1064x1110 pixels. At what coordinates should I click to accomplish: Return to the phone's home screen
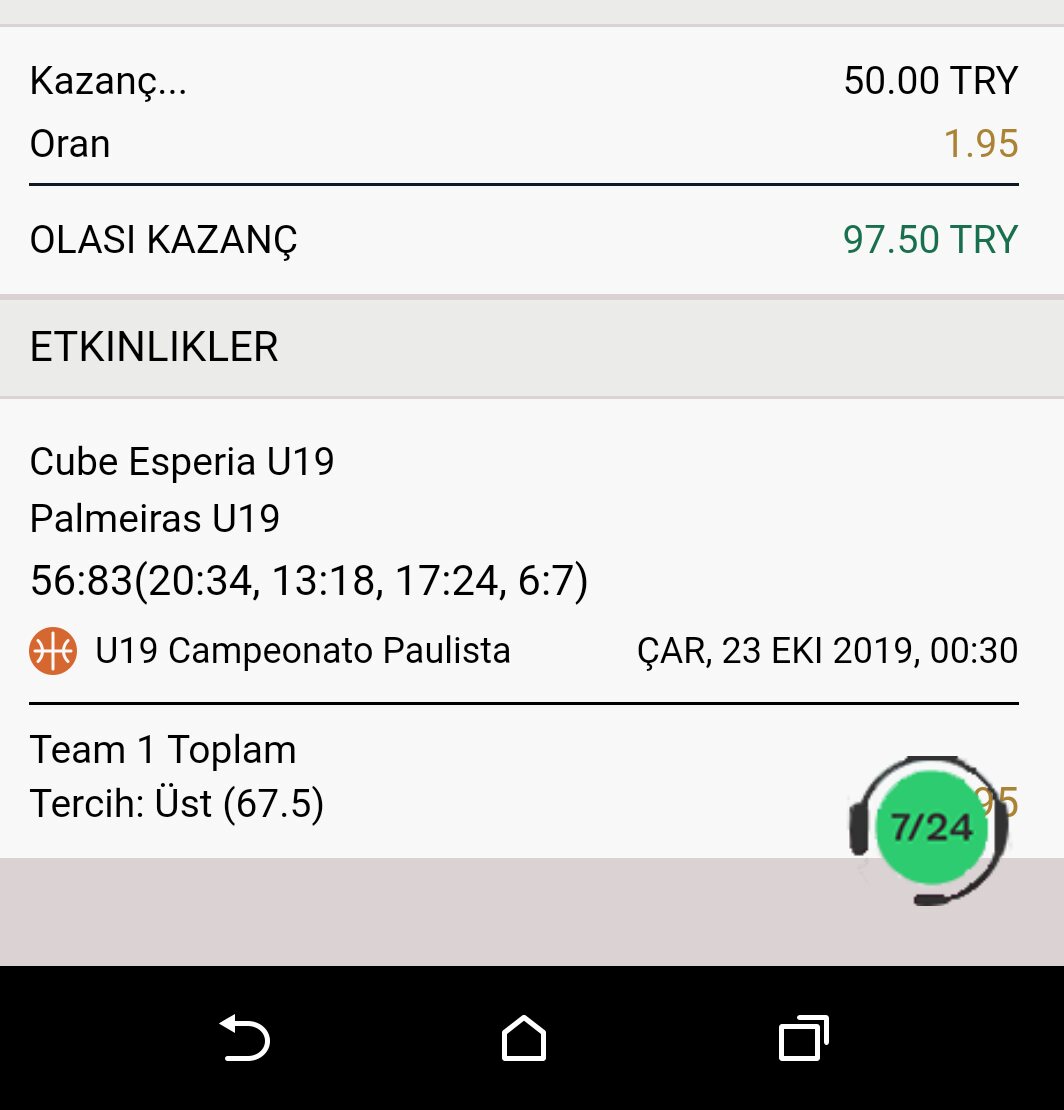[524, 1038]
